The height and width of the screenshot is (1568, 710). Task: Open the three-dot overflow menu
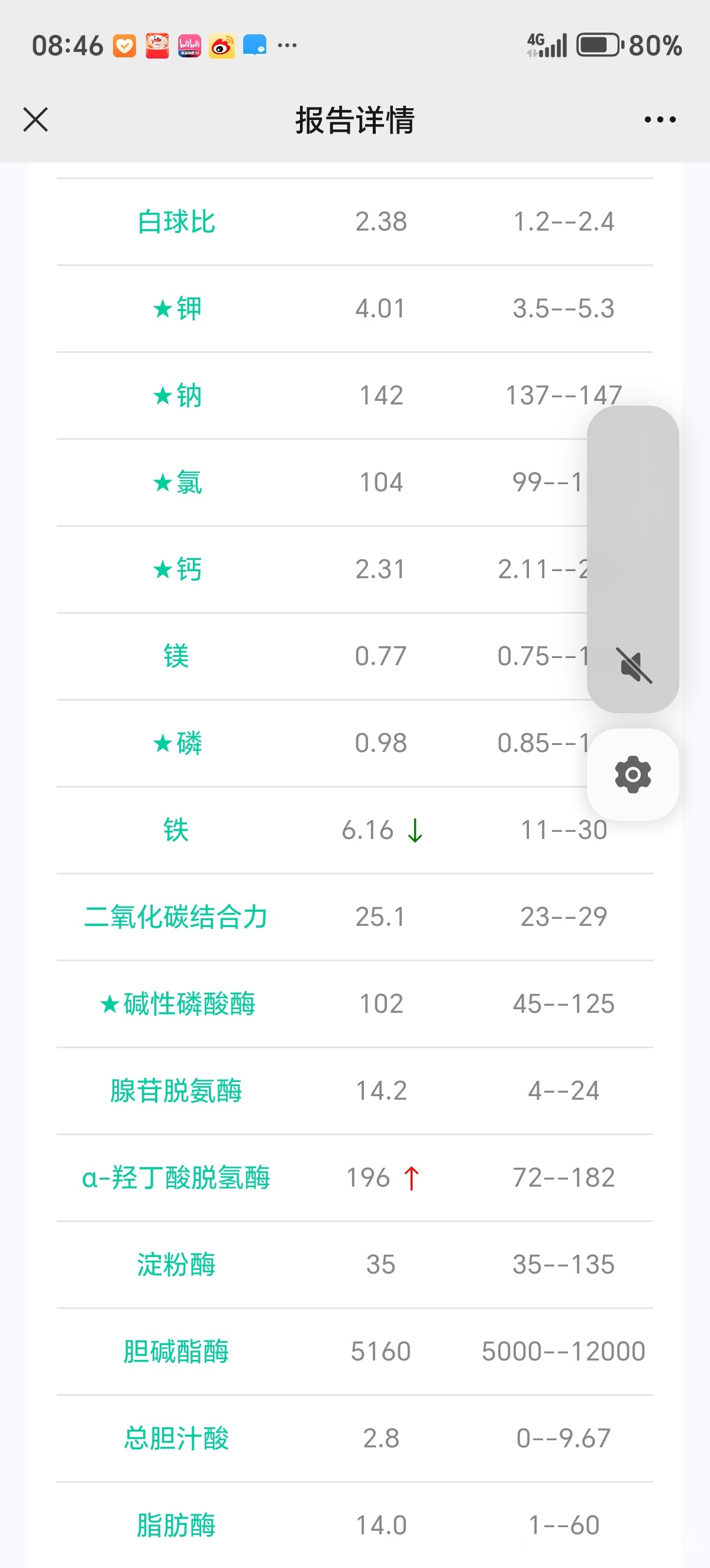pyautogui.click(x=660, y=119)
